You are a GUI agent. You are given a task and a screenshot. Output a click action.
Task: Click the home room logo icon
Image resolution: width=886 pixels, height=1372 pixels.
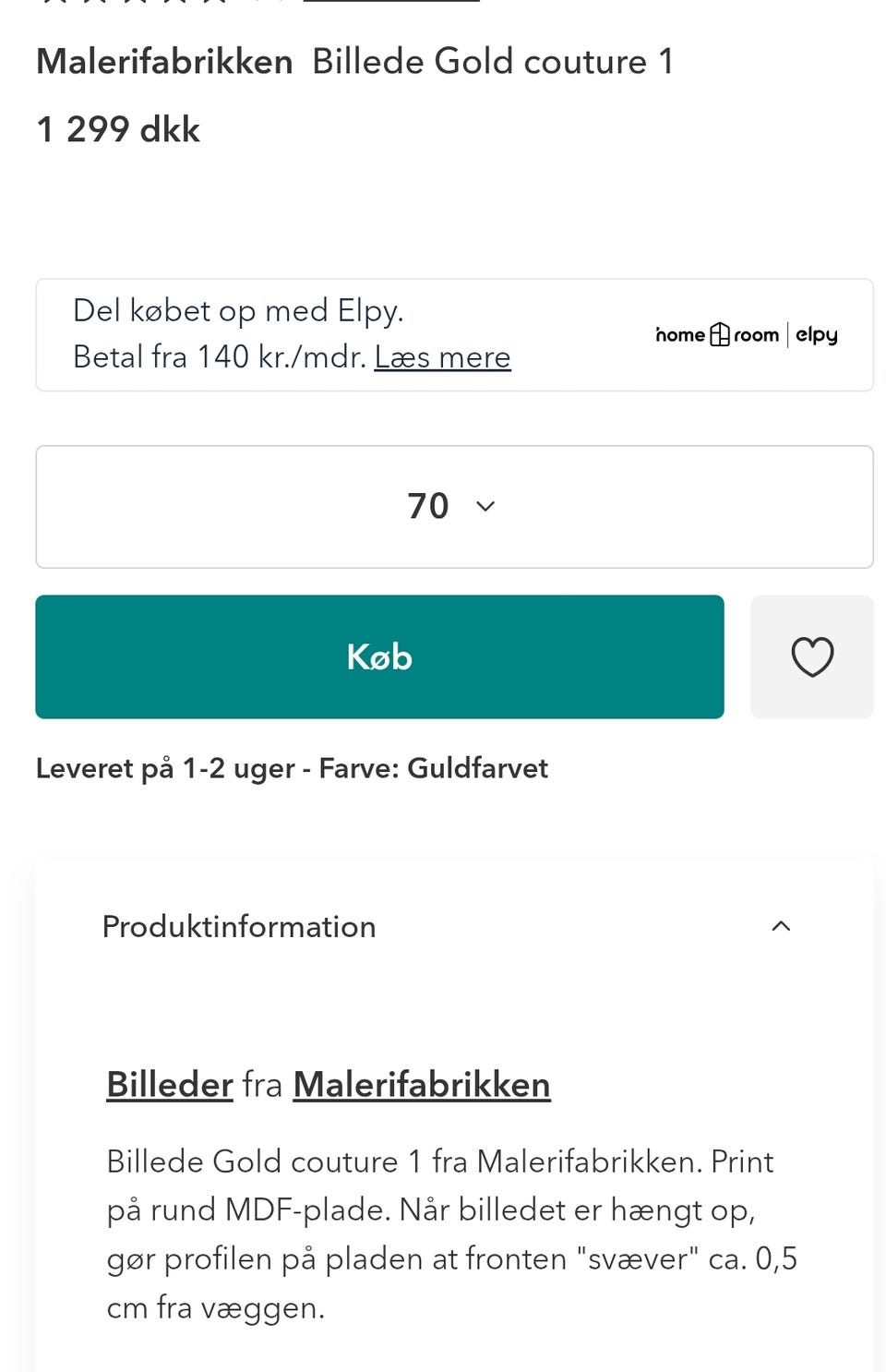pyautogui.click(x=718, y=334)
